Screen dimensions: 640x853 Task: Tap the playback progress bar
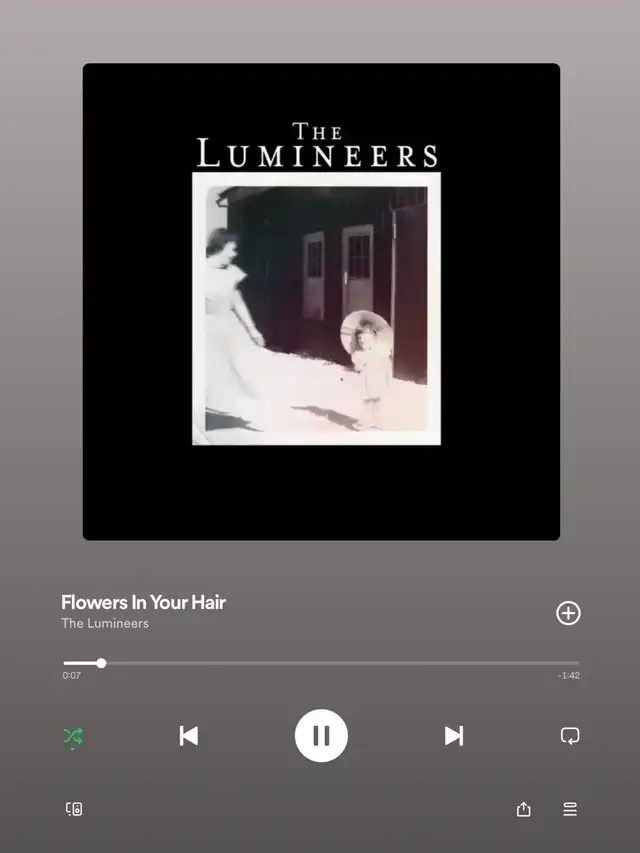[x=321, y=663]
